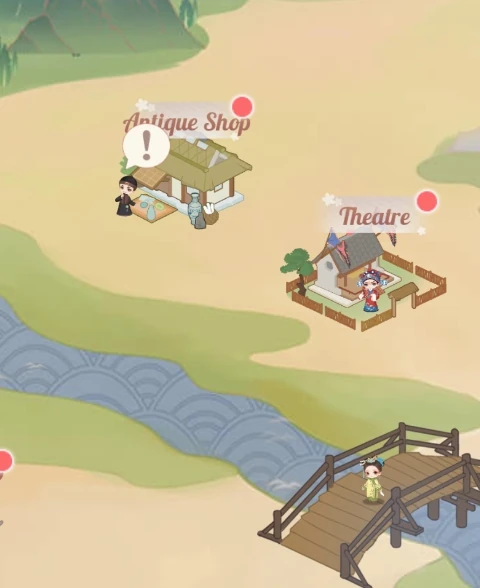Talk to the character on the bridge
The height and width of the screenshot is (588, 480).
click(x=372, y=480)
